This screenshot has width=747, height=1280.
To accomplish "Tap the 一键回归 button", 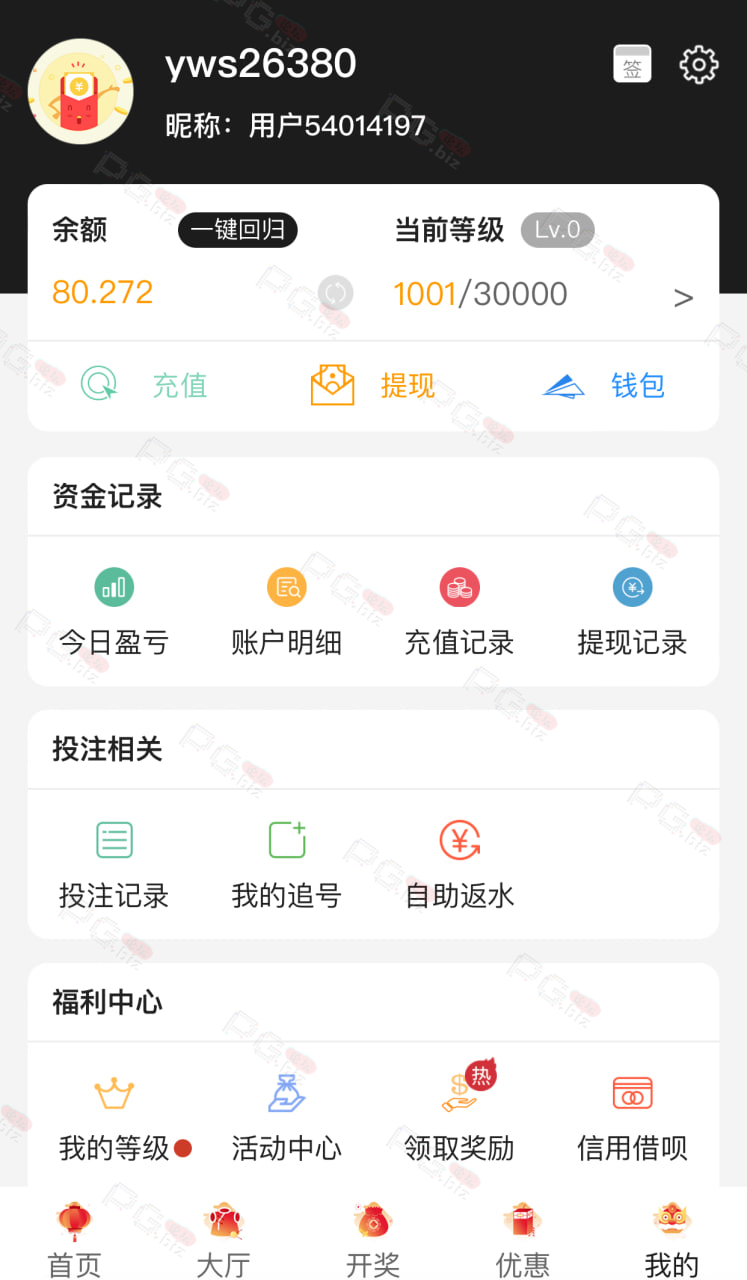I will (x=238, y=230).
